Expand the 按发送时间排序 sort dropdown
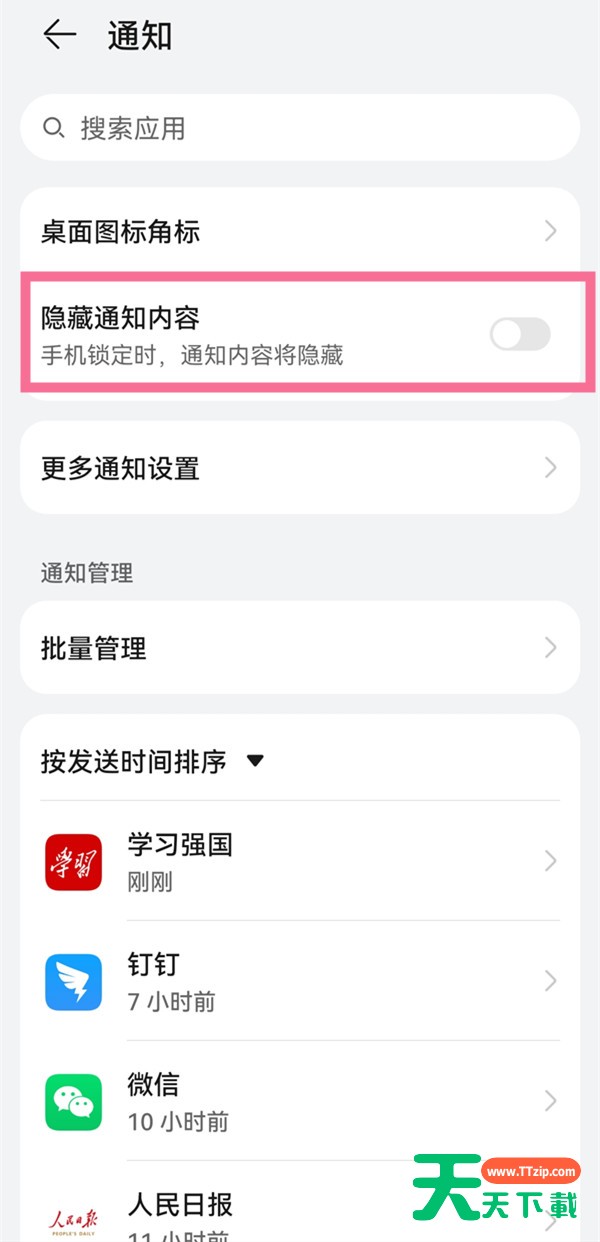The height and width of the screenshot is (1242, 600). (x=153, y=761)
